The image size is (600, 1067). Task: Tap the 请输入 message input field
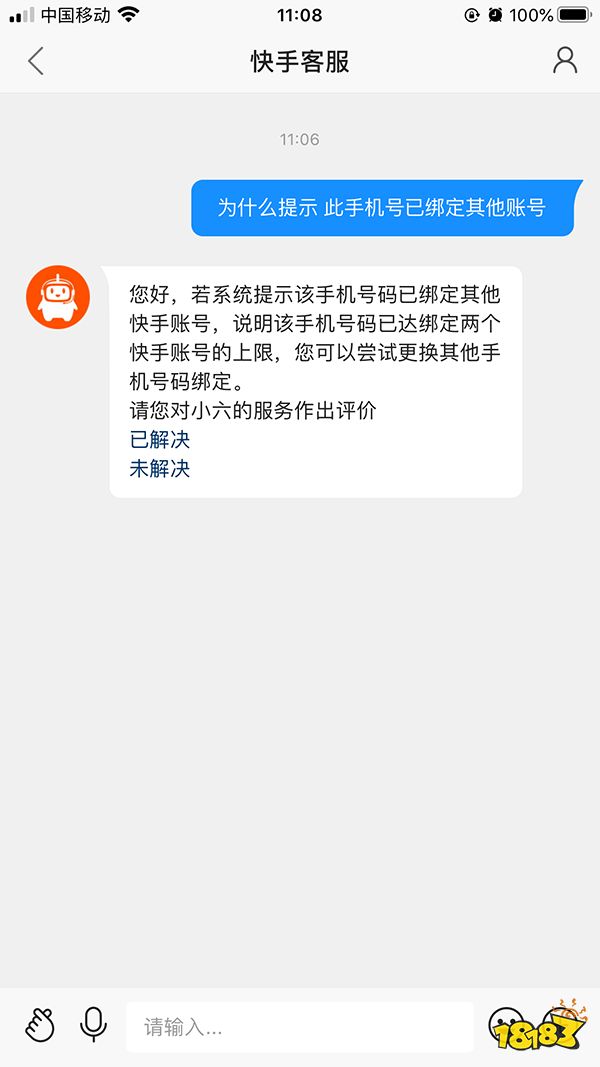pos(300,1027)
